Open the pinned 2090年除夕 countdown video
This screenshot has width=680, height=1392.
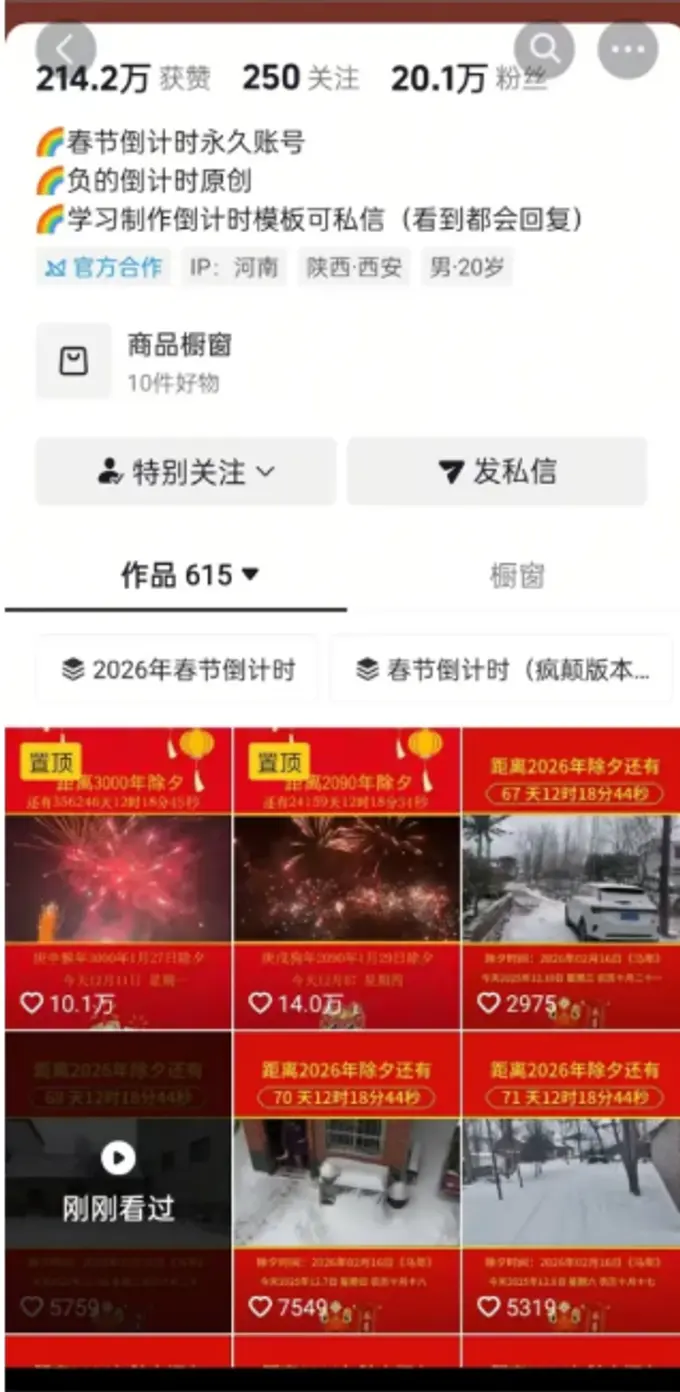[x=347, y=880]
